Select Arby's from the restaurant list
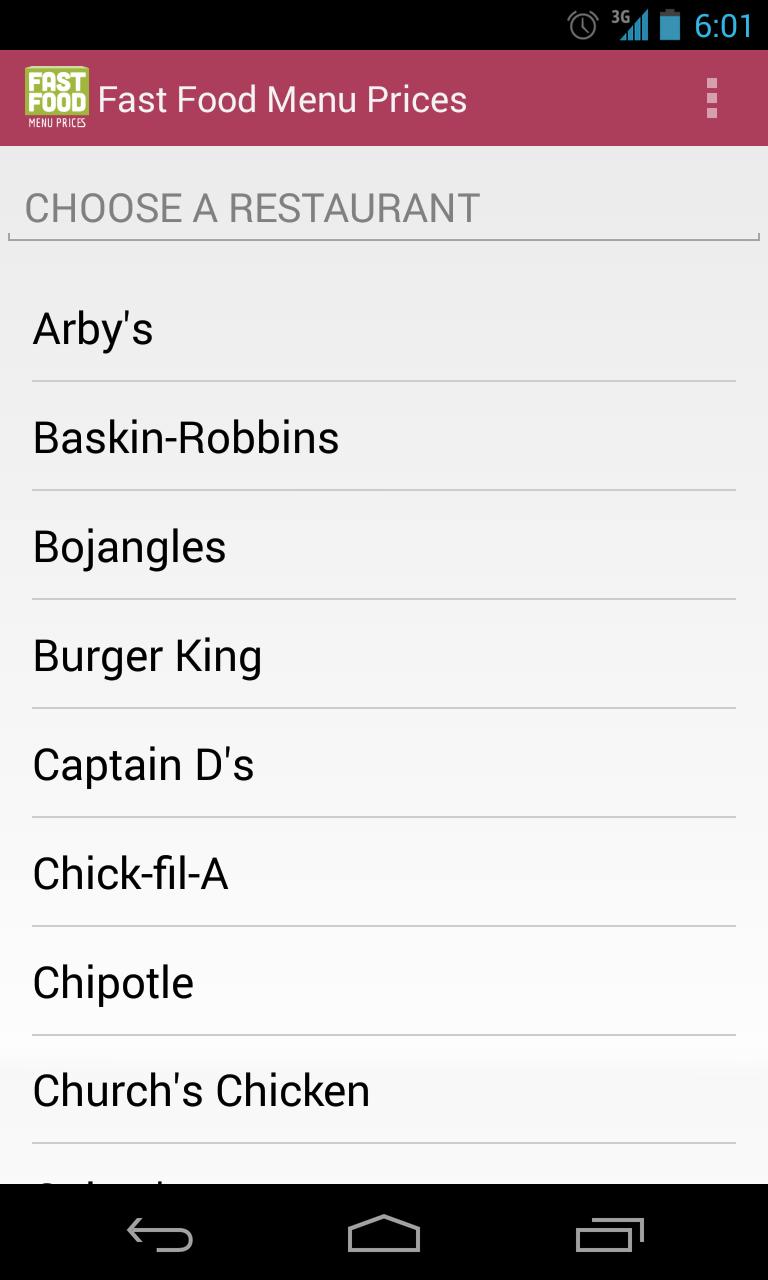The width and height of the screenshot is (768, 1280). pos(384,327)
